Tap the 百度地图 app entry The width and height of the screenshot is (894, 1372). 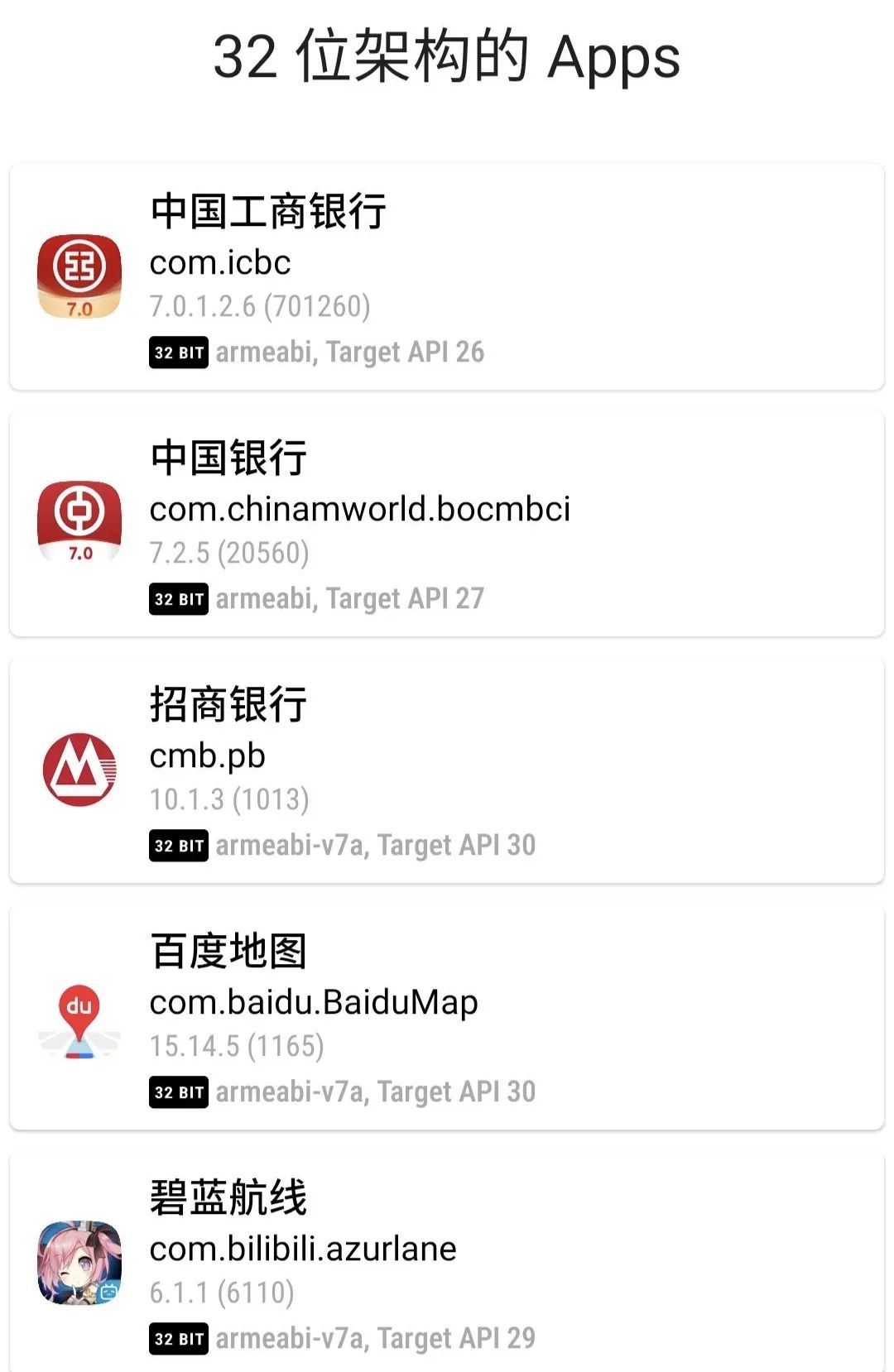tap(447, 1017)
